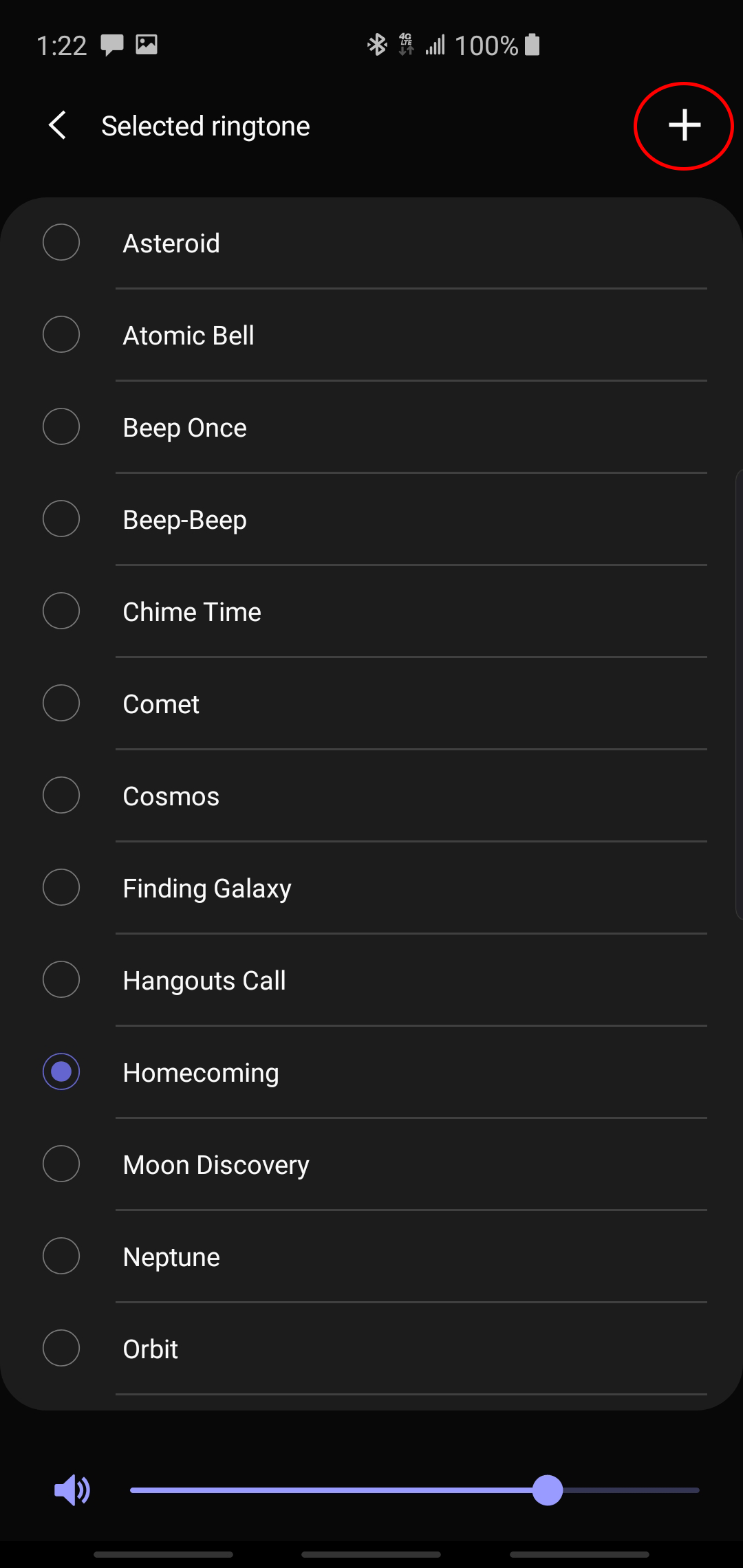Select Moon Discovery ringtone
This screenshot has height=1568, width=743.
point(61,1164)
